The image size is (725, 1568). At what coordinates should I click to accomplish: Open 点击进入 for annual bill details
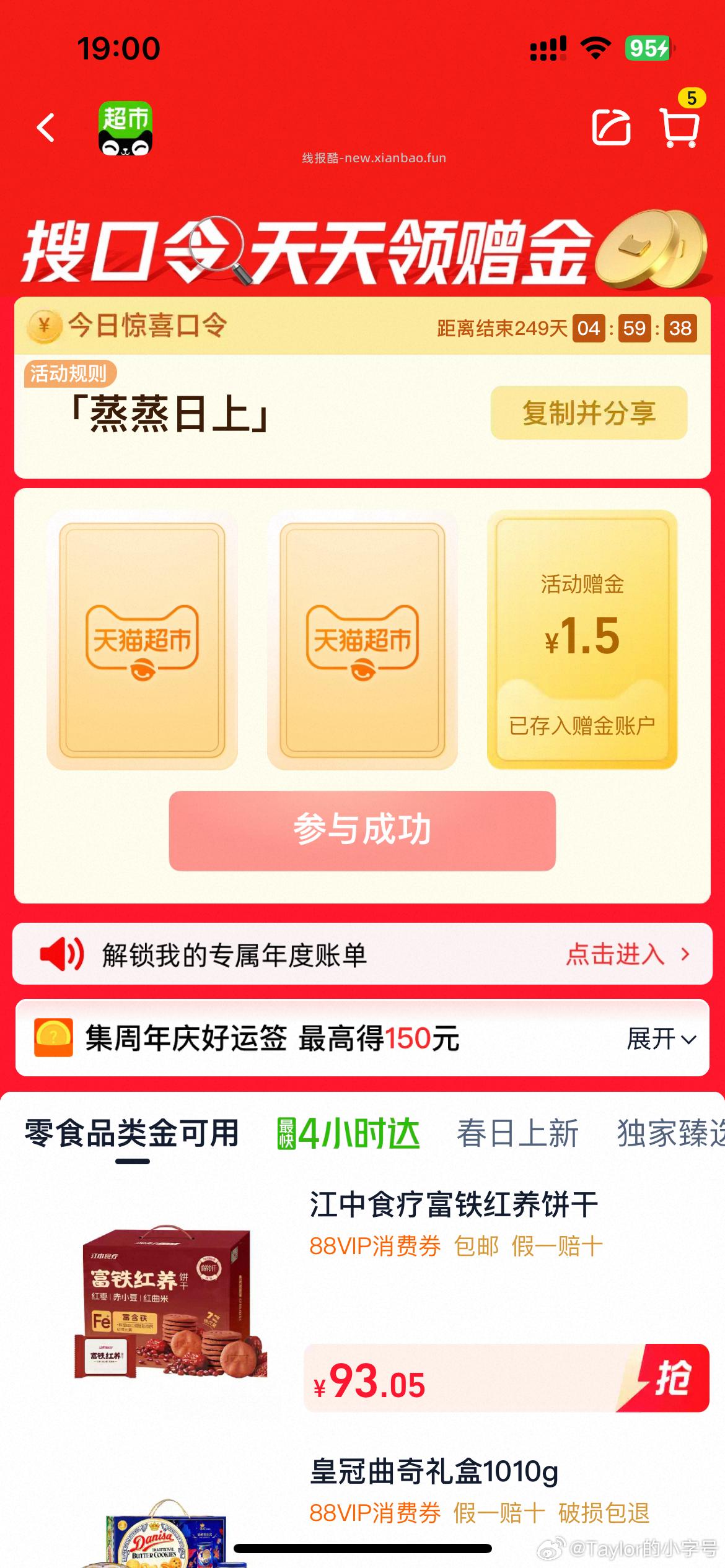click(x=610, y=954)
